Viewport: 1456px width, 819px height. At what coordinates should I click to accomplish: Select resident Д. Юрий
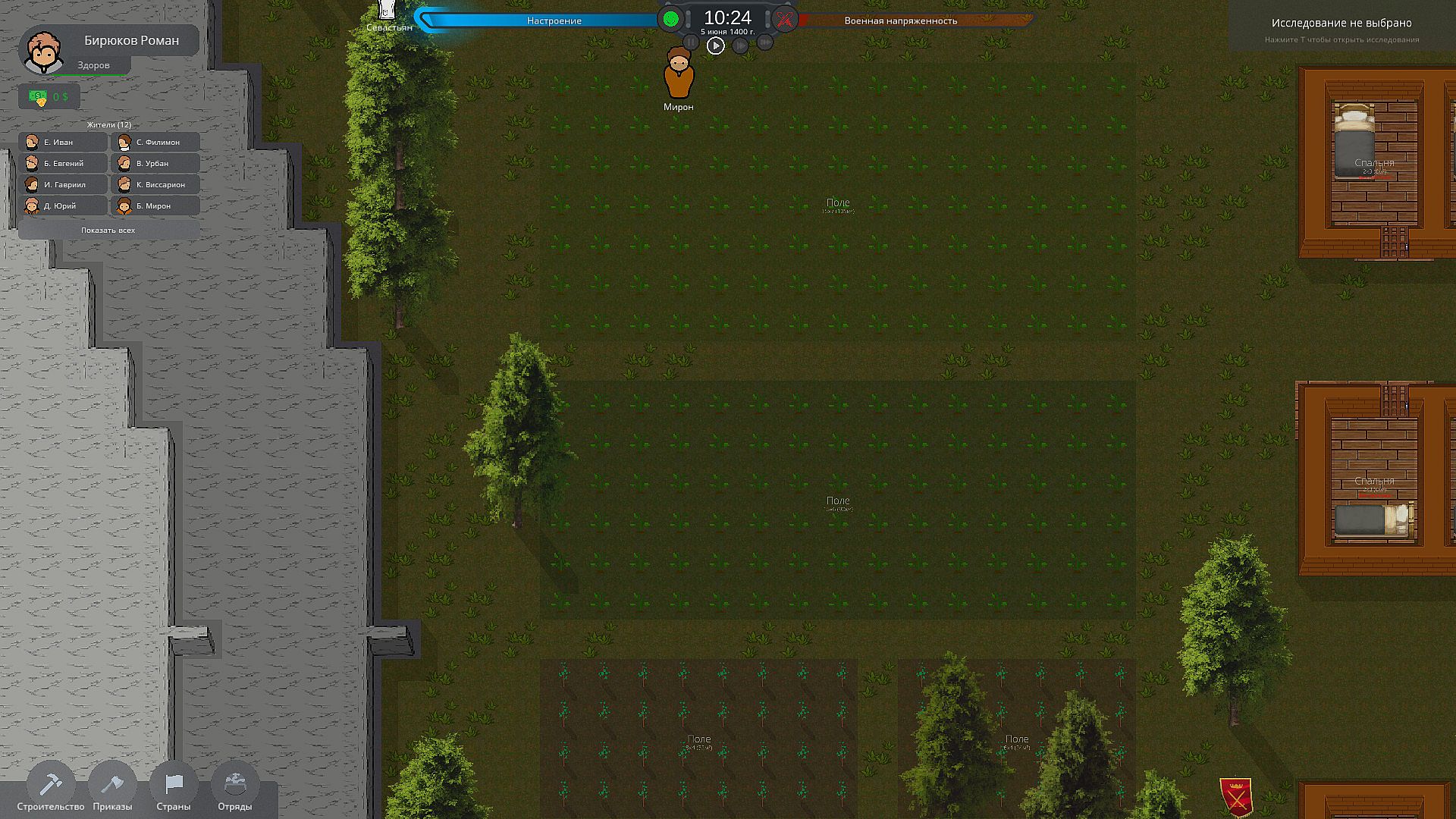pyautogui.click(x=63, y=206)
